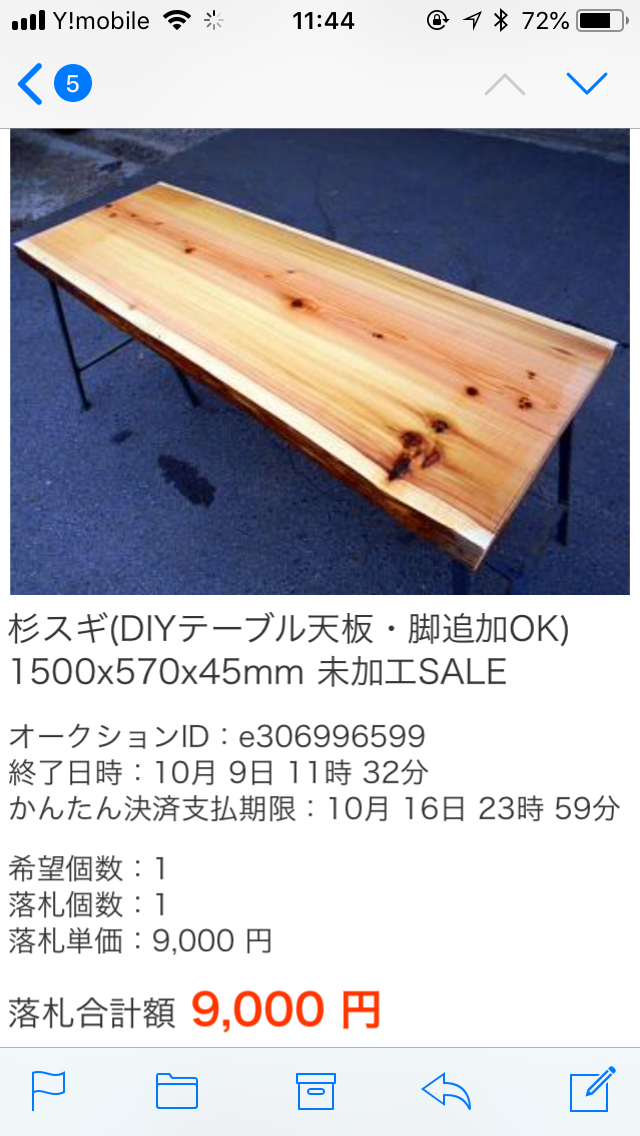Image resolution: width=640 pixels, height=1136 pixels.
Task: Go back to the mailbox list
Action: click(x=50, y=84)
